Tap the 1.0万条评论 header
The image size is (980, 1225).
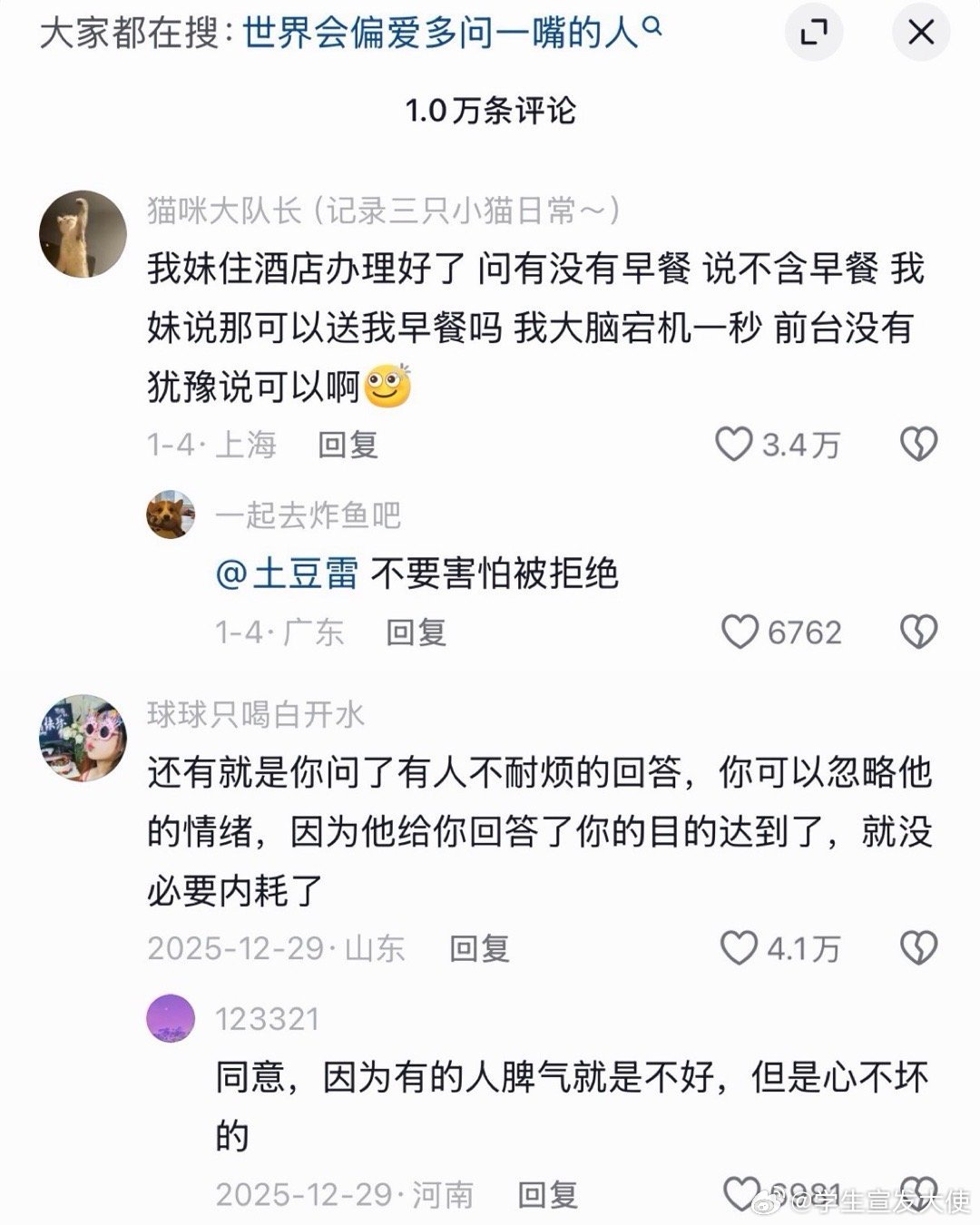(x=490, y=109)
